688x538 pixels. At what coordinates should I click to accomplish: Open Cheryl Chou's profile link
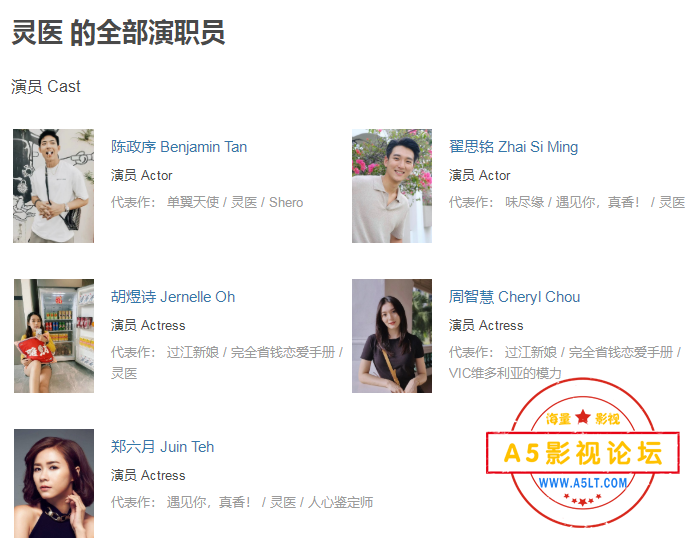(x=514, y=297)
